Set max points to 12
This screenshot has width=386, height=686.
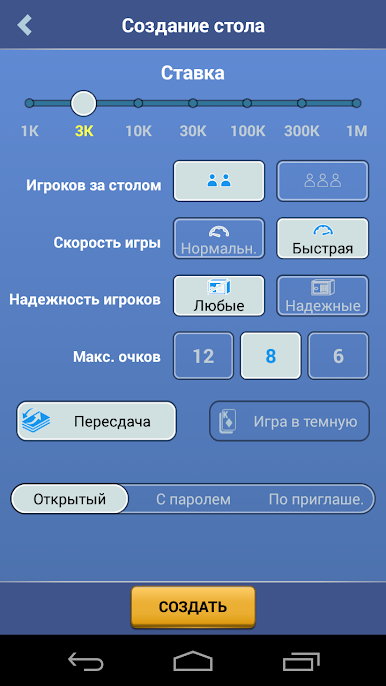click(204, 356)
